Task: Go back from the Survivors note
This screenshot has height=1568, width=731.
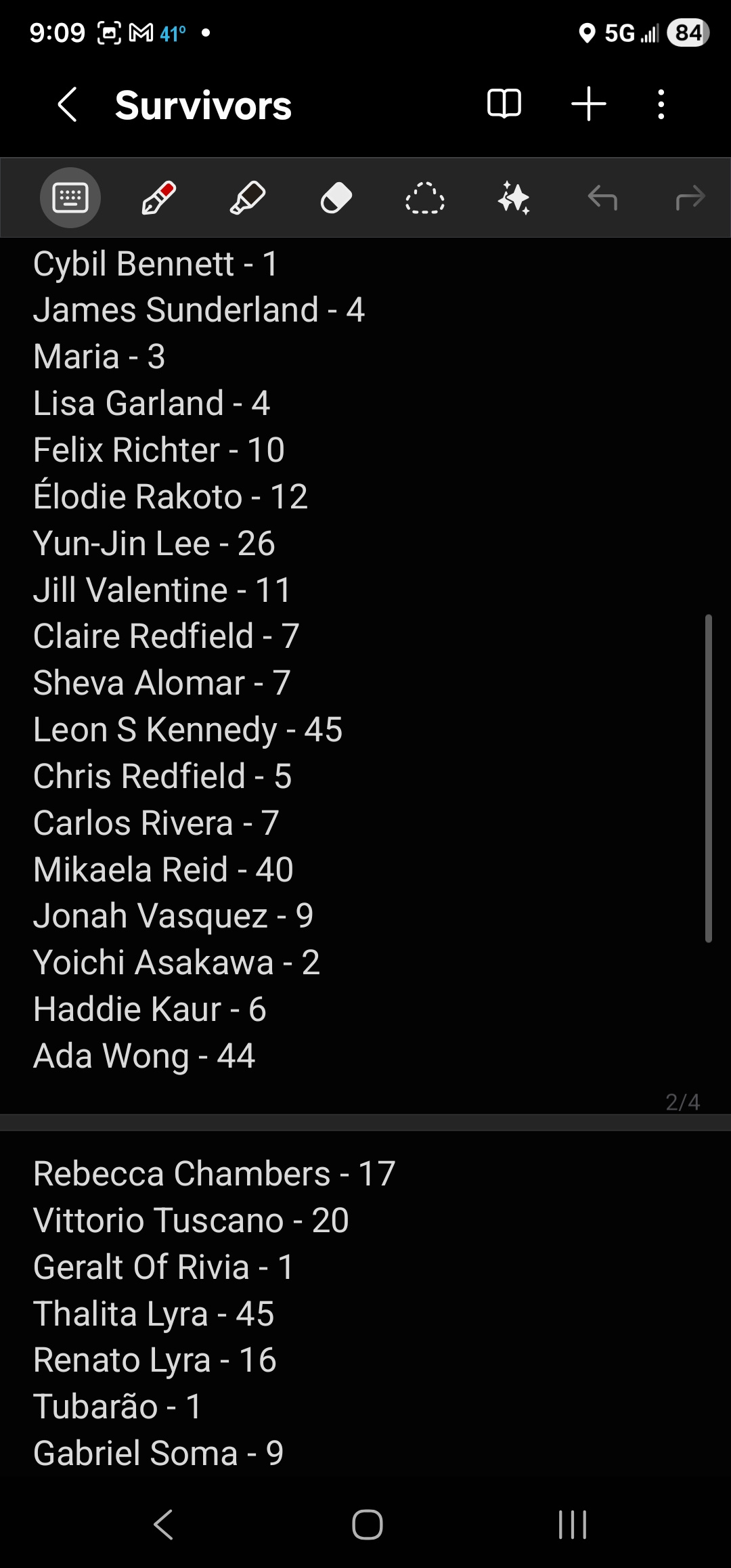Action: point(67,105)
